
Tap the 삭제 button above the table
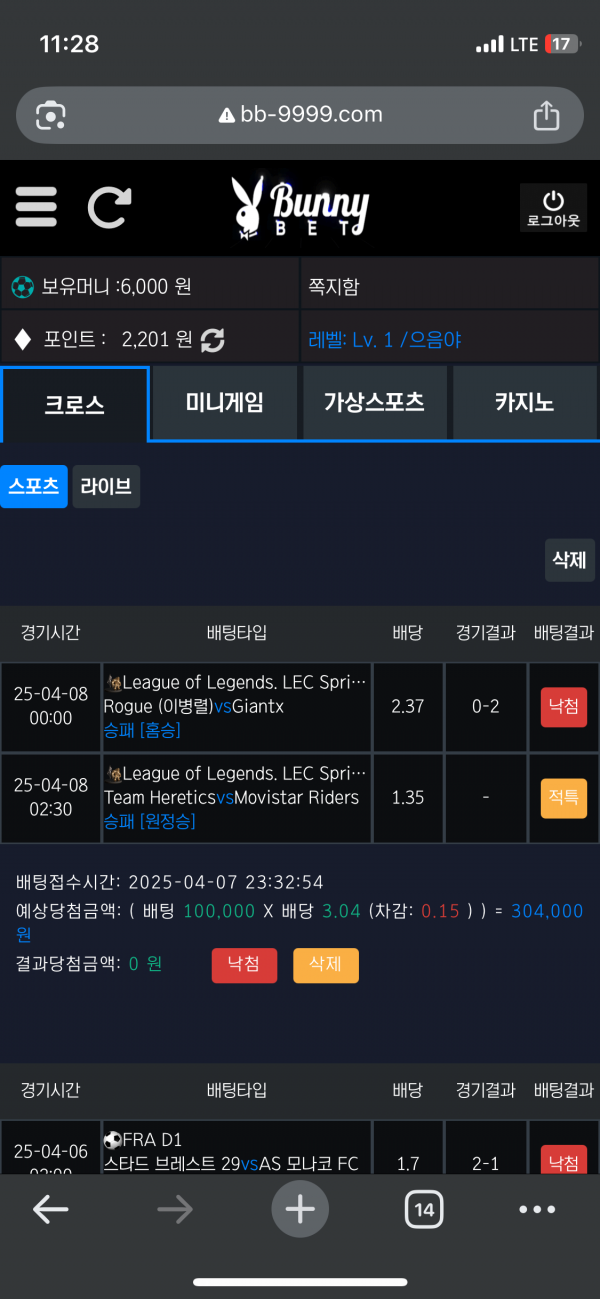point(570,560)
